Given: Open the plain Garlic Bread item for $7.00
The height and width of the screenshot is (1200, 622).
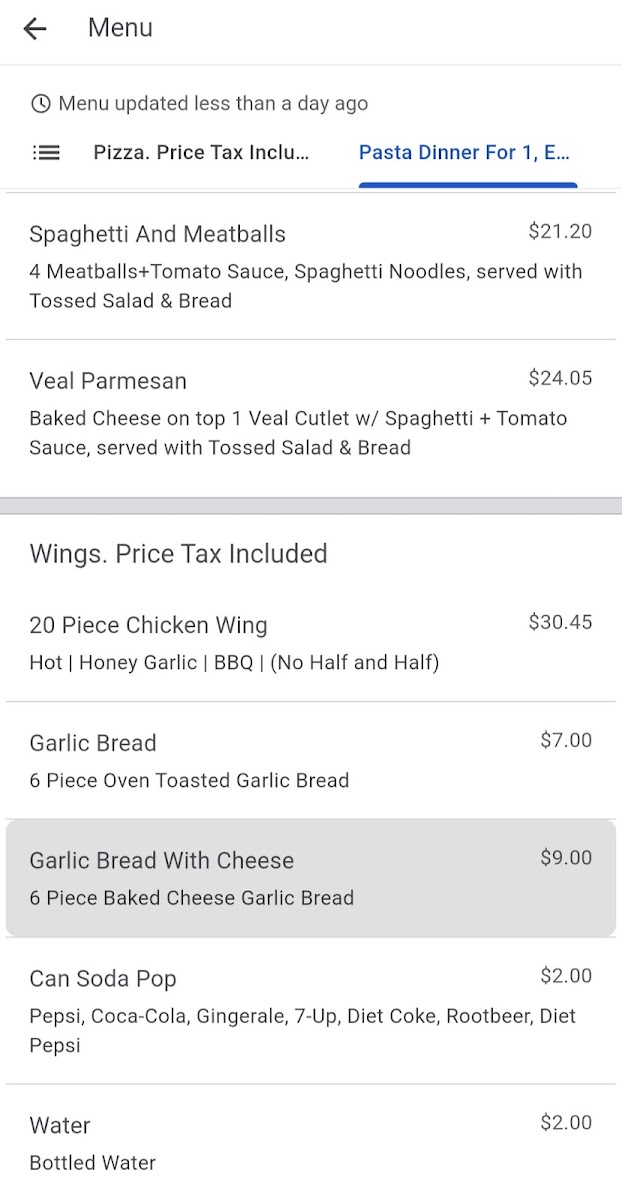Looking at the screenshot, I should (310, 761).
